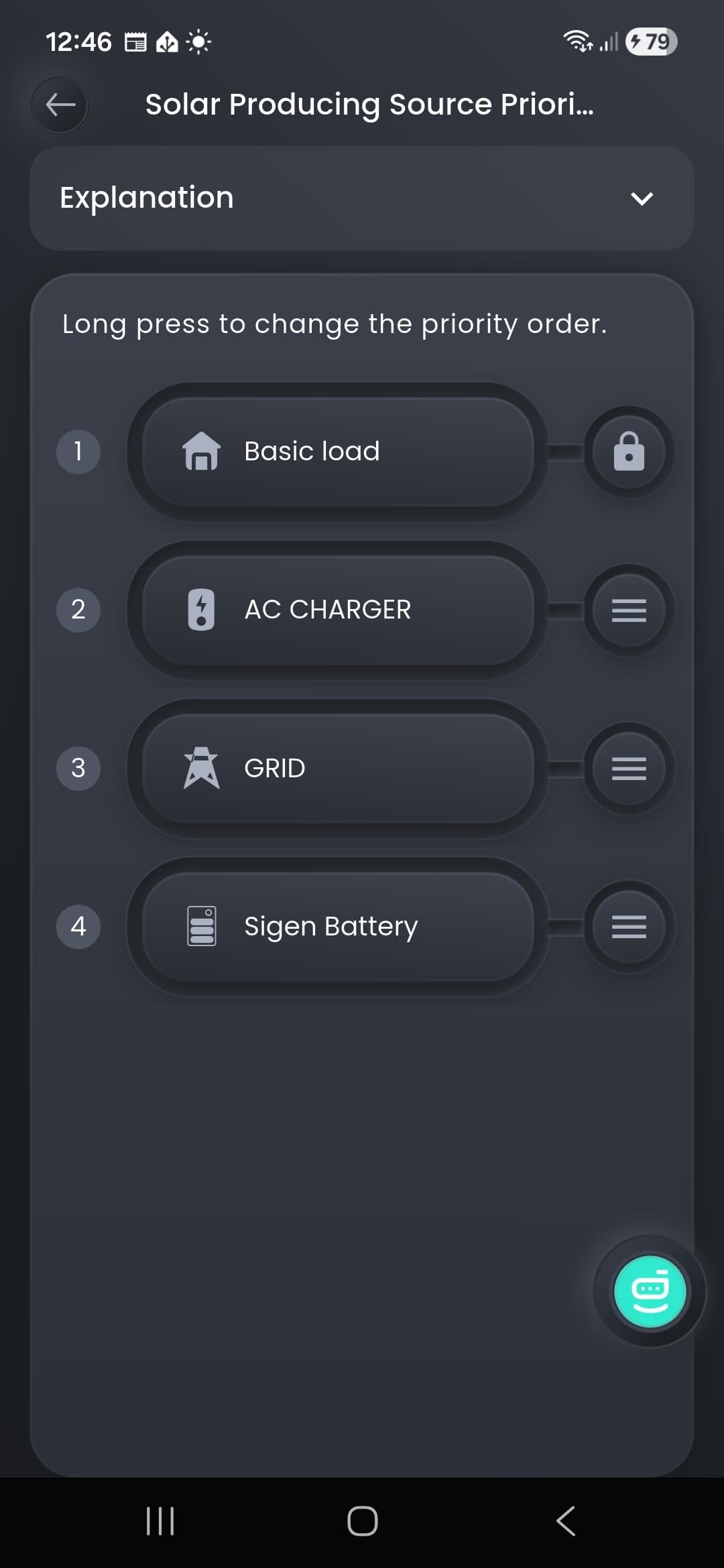Image resolution: width=724 pixels, height=1568 pixels.
Task: Select the Sigen Battery priority item
Action: pos(338,927)
